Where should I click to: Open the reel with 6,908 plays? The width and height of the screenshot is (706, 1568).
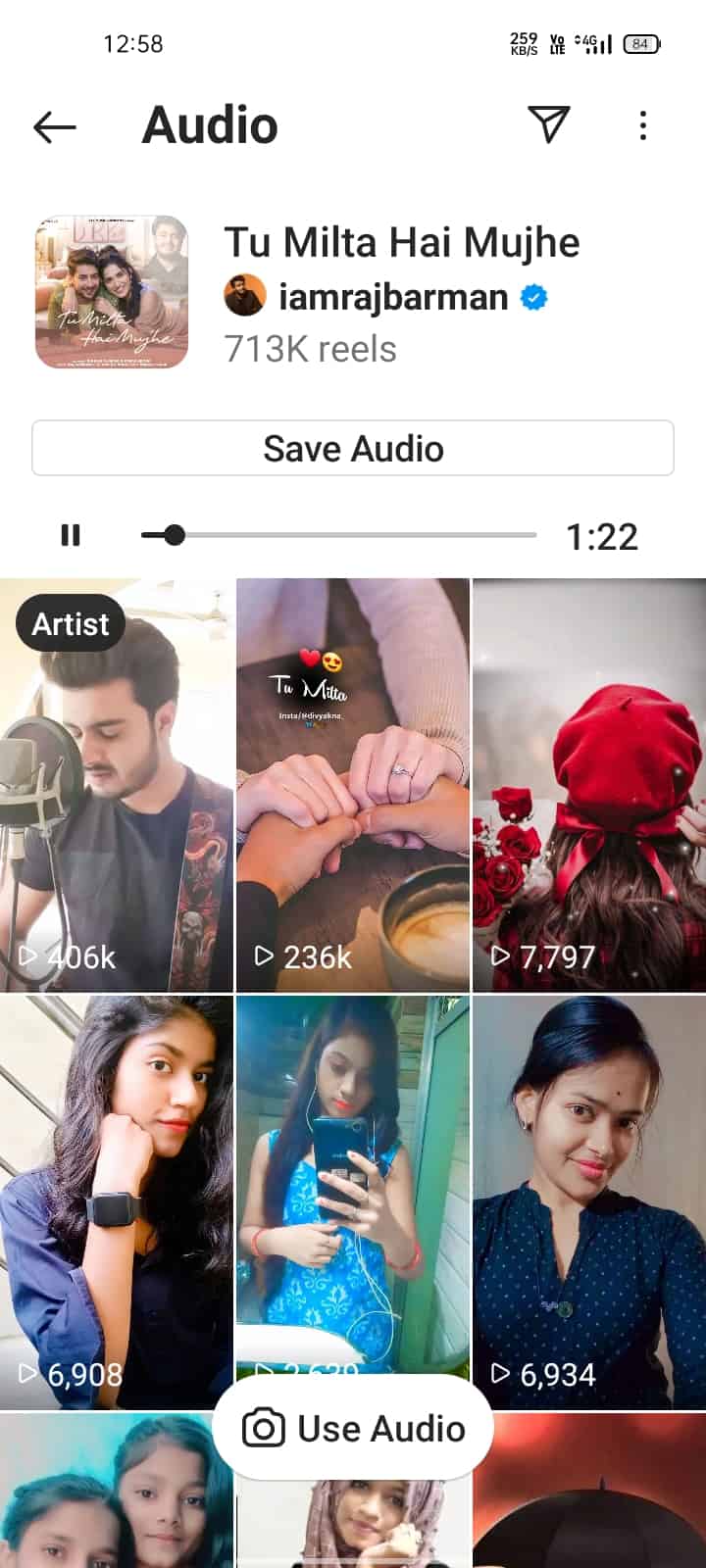click(117, 1201)
